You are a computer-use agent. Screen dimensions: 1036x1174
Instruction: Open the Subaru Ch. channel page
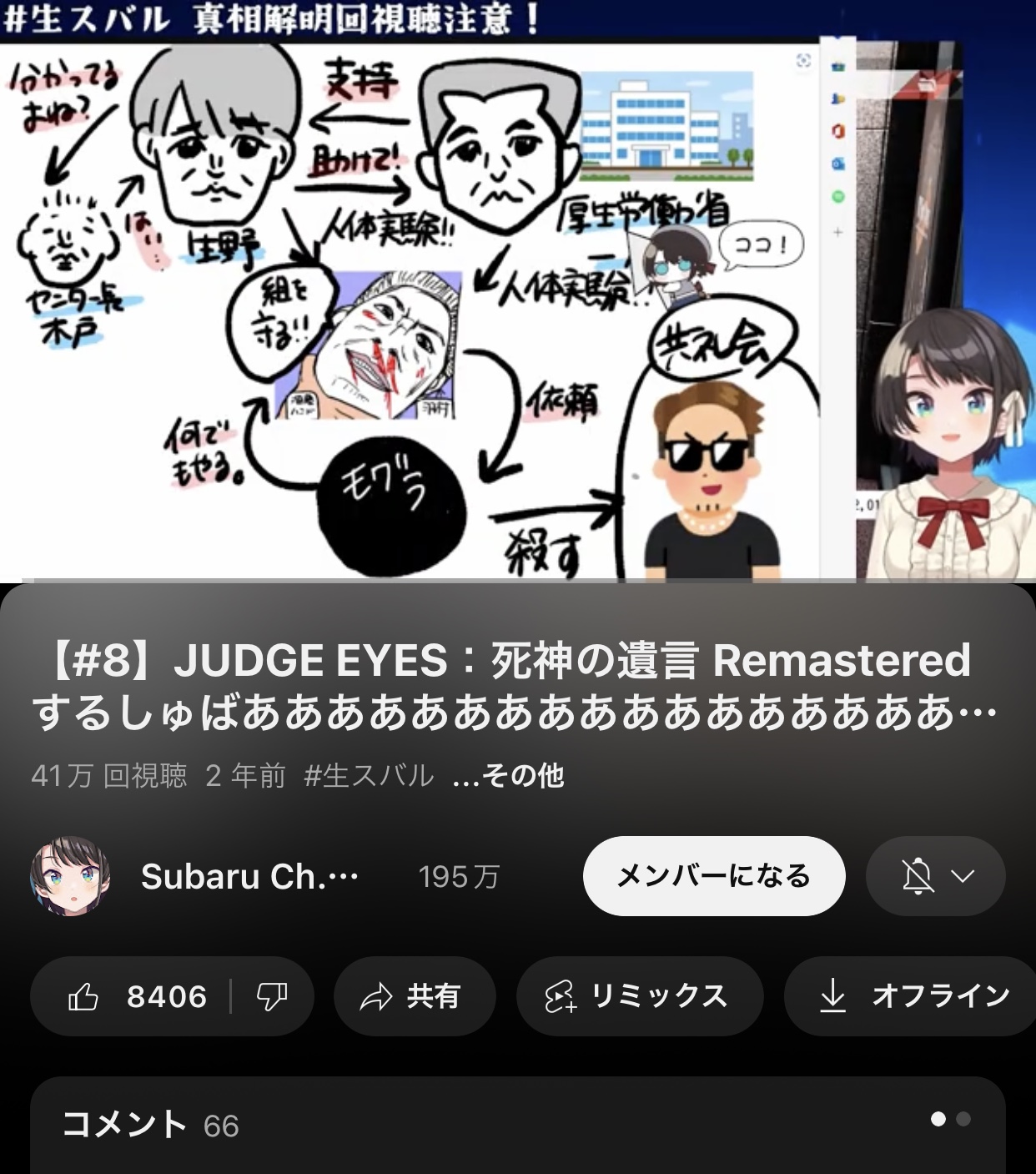pos(249,876)
